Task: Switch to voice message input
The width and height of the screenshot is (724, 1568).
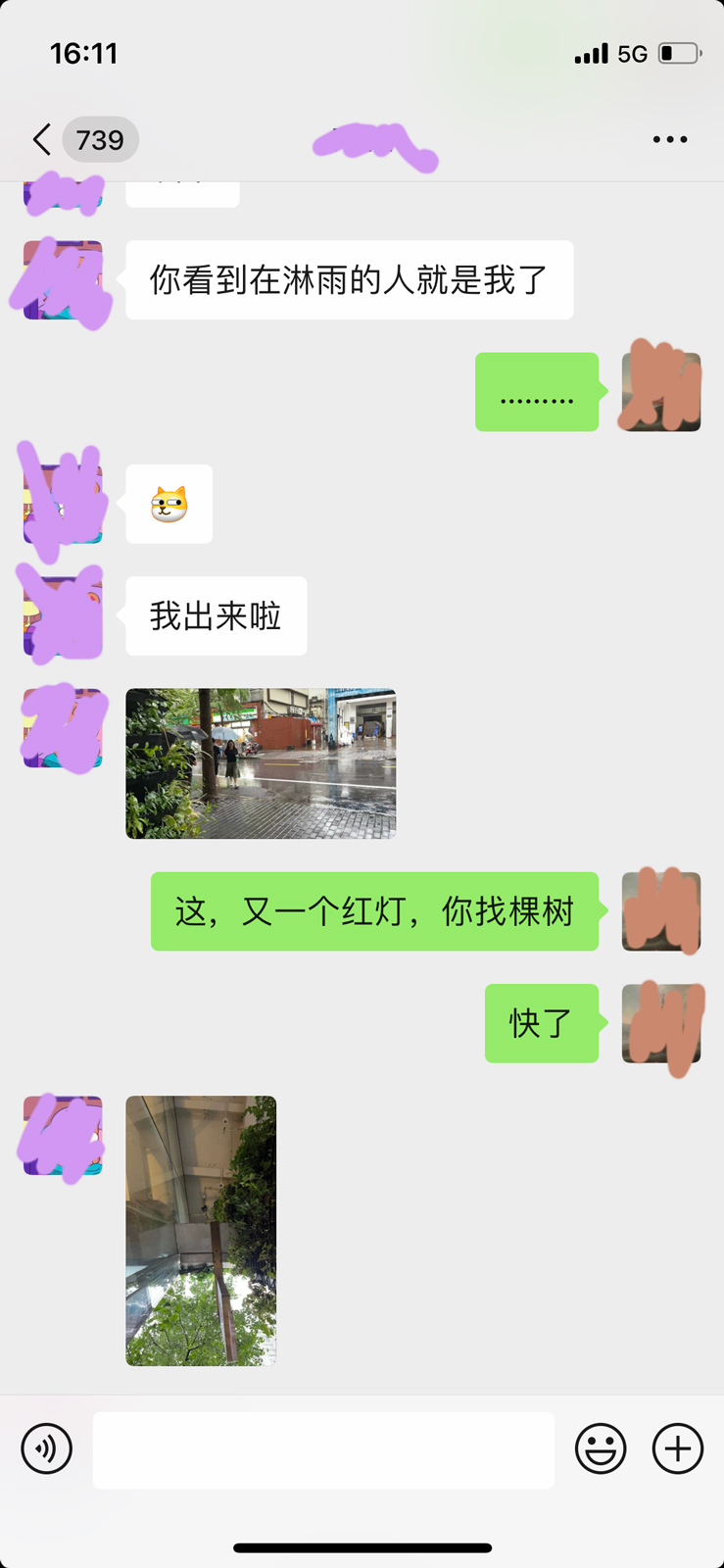Action: 47,1448
